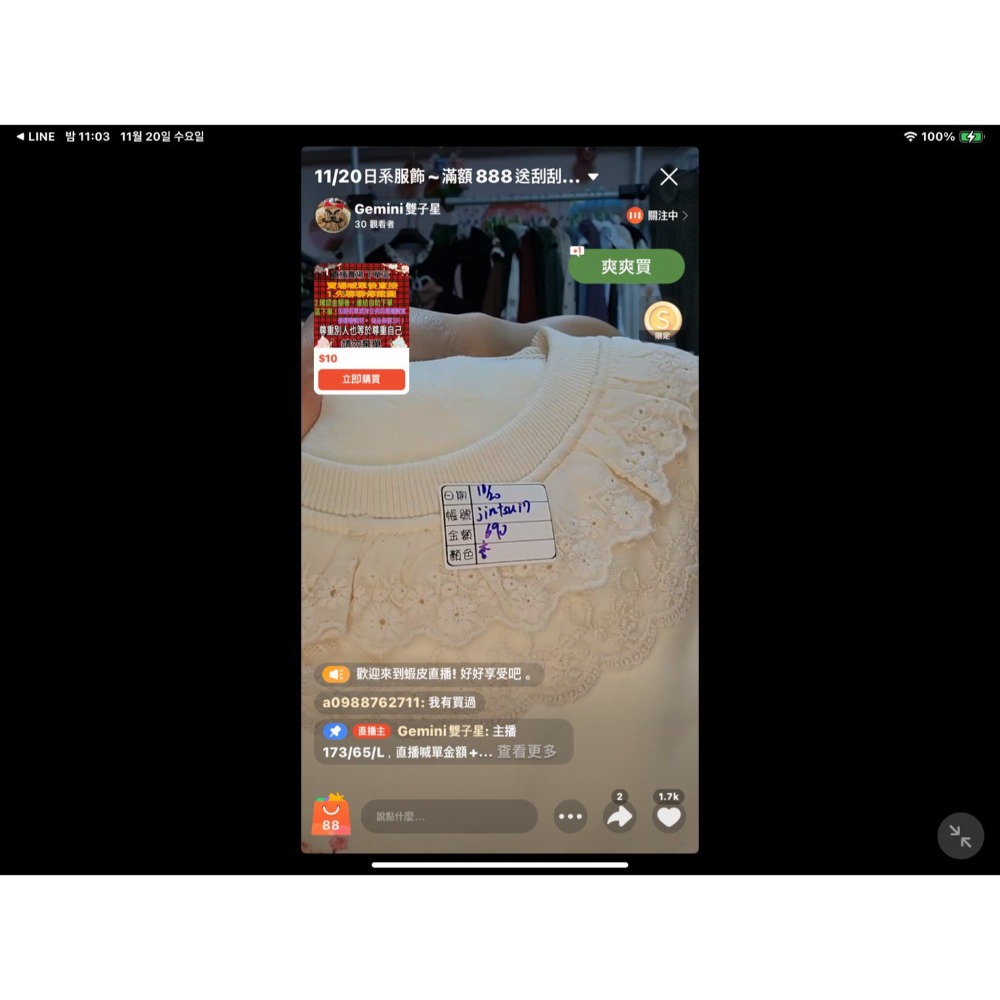
Task: Open the shopping bag with 88 items
Action: [331, 816]
